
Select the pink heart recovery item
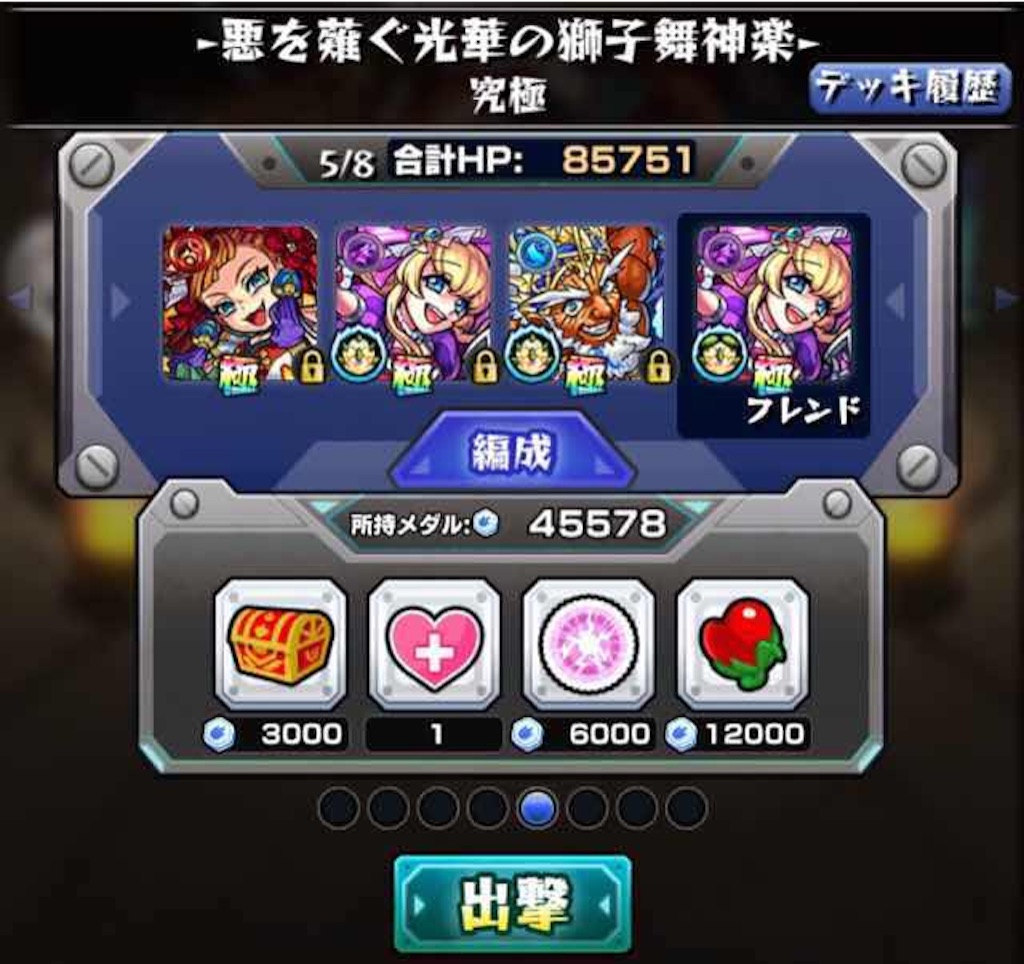coord(434,645)
